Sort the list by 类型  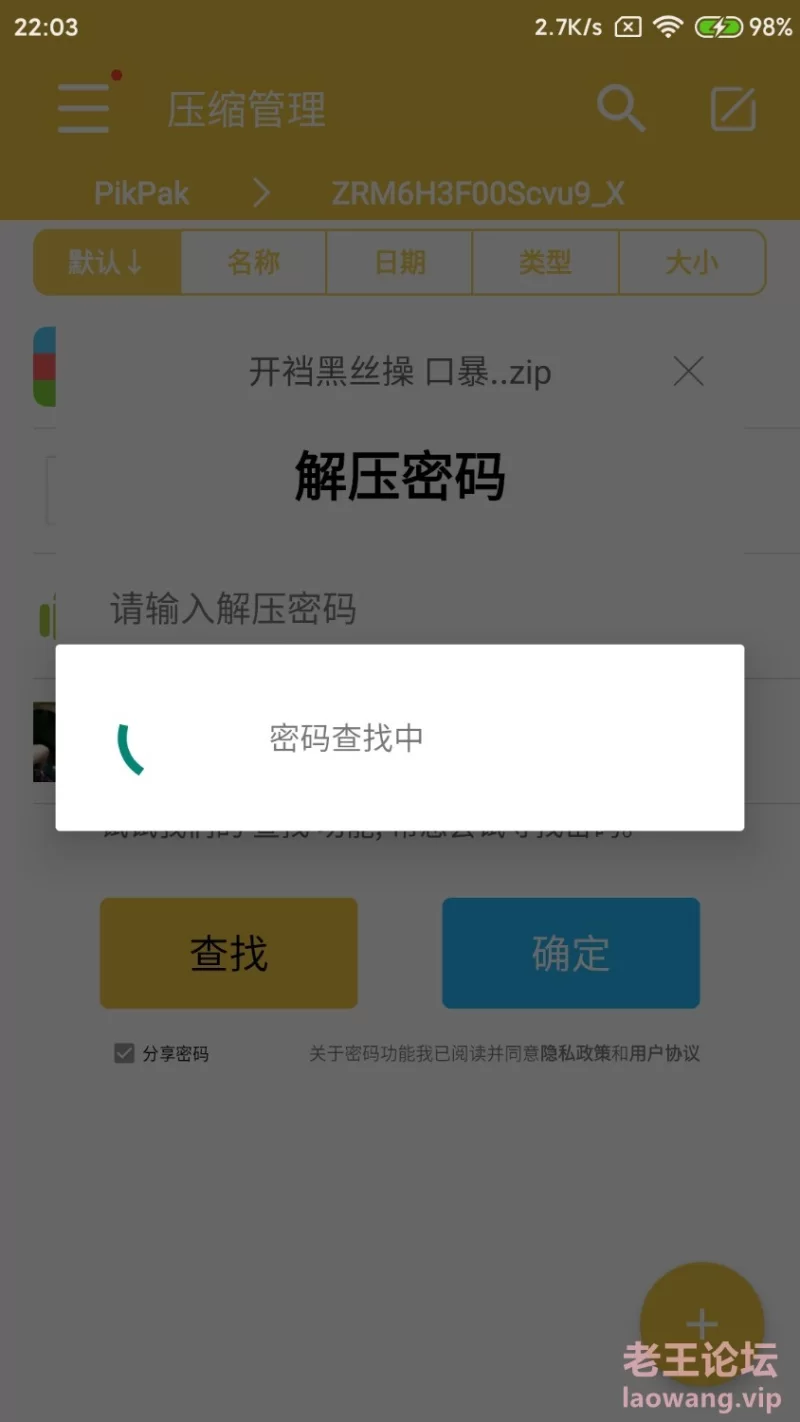546,262
